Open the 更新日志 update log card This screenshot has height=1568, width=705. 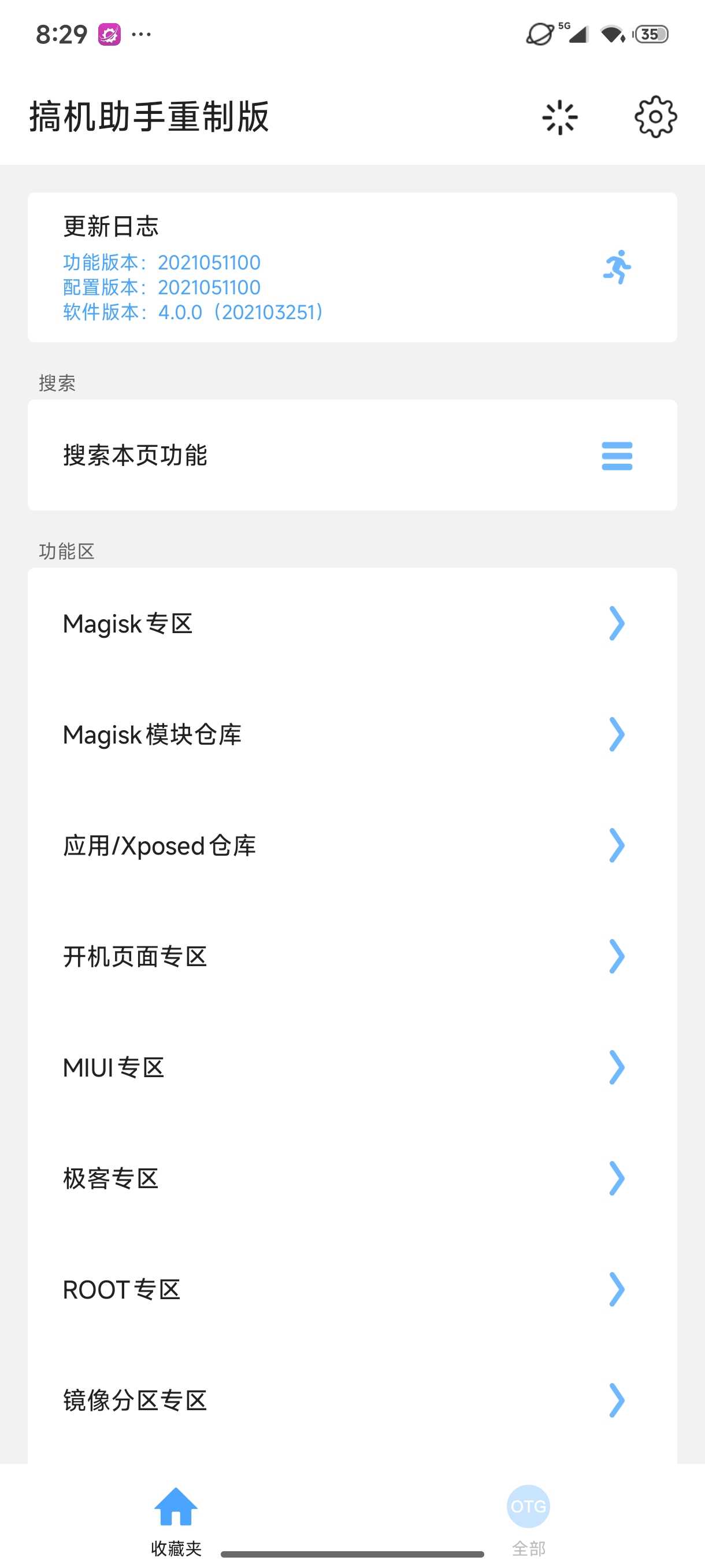coord(351,267)
